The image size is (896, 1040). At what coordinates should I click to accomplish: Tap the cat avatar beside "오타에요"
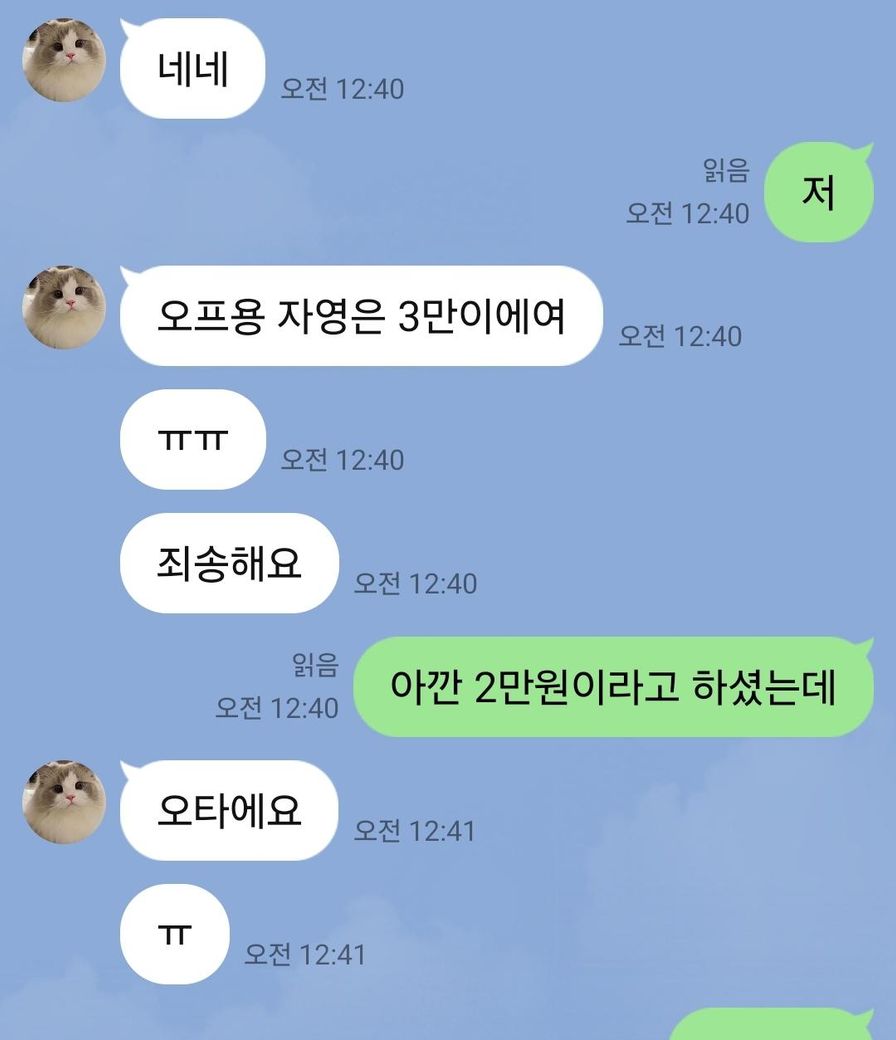coord(64,801)
